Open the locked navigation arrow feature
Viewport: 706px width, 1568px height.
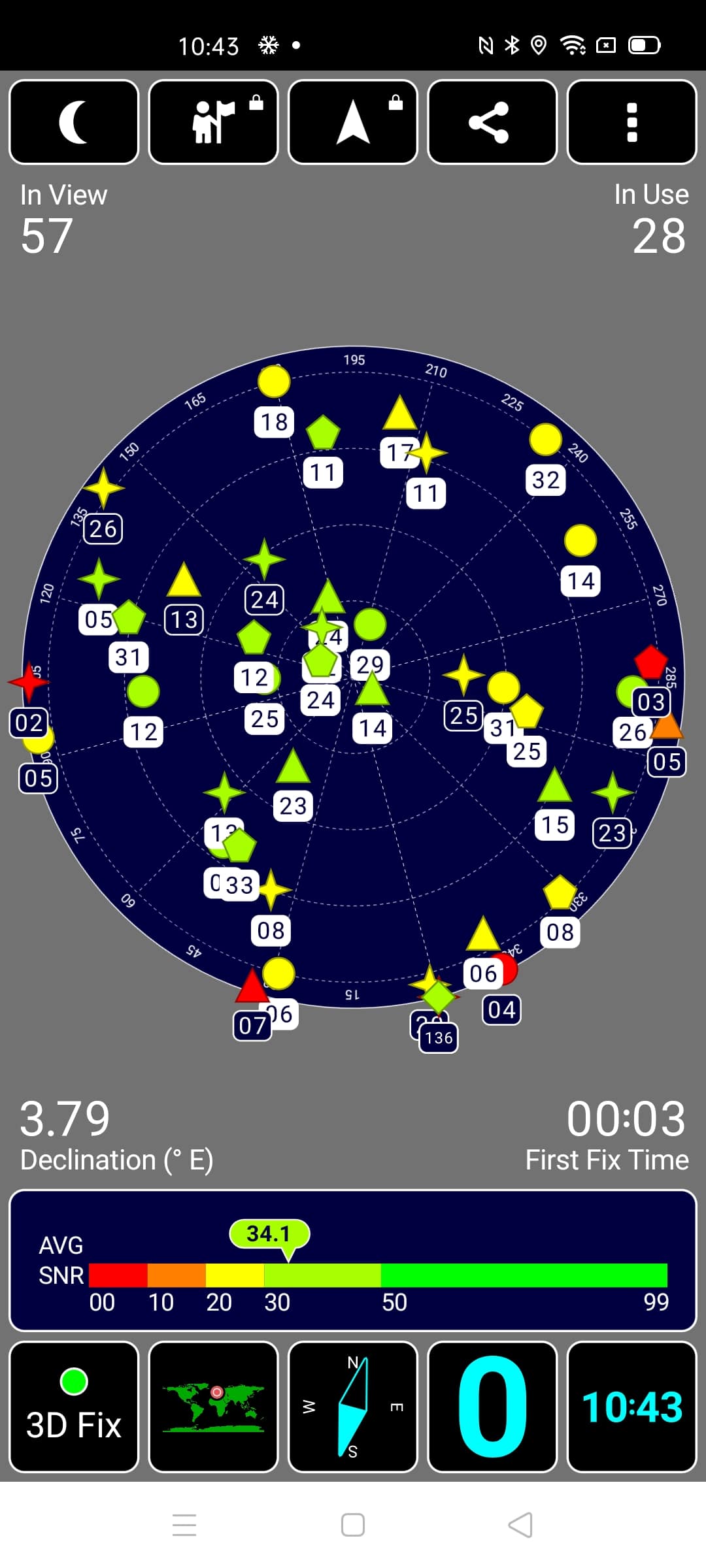click(353, 122)
